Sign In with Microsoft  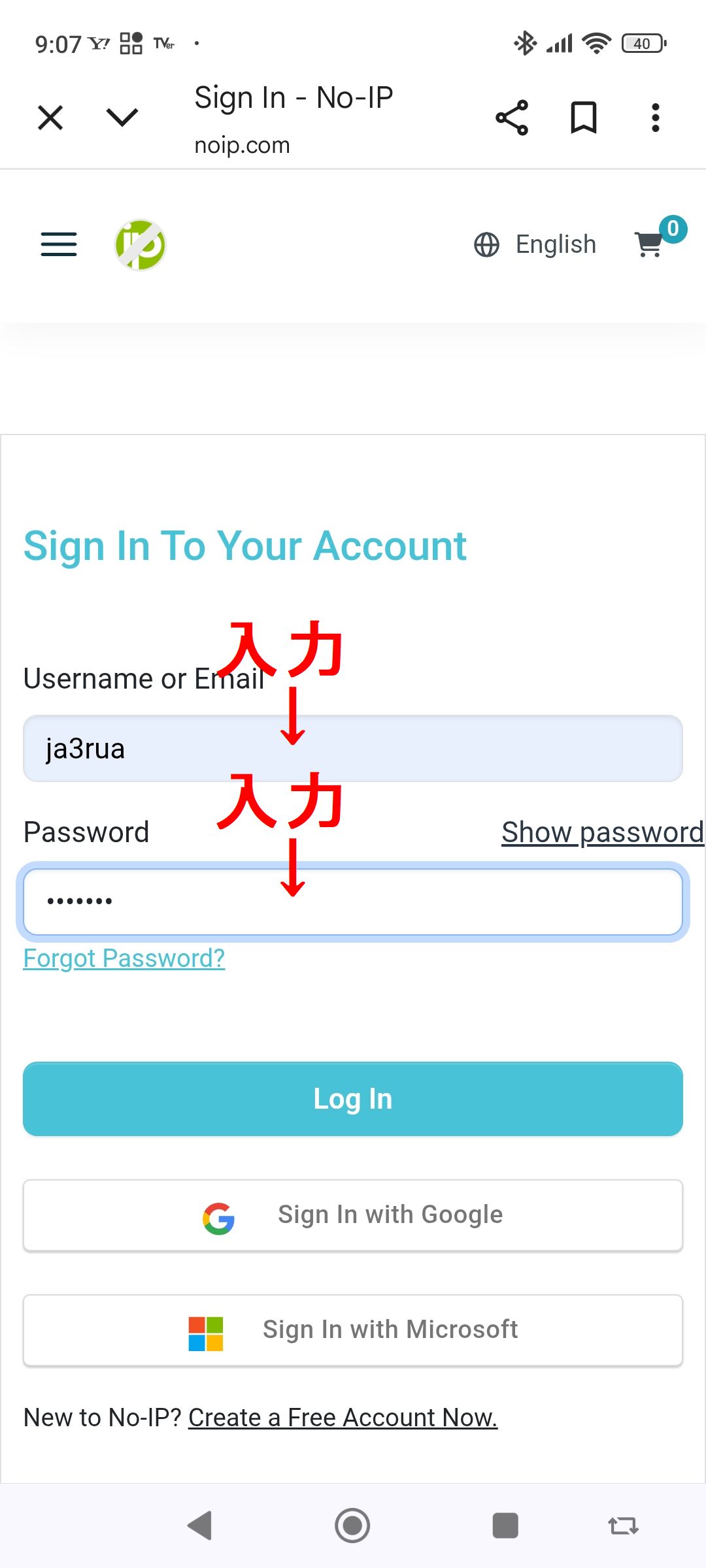(353, 1330)
